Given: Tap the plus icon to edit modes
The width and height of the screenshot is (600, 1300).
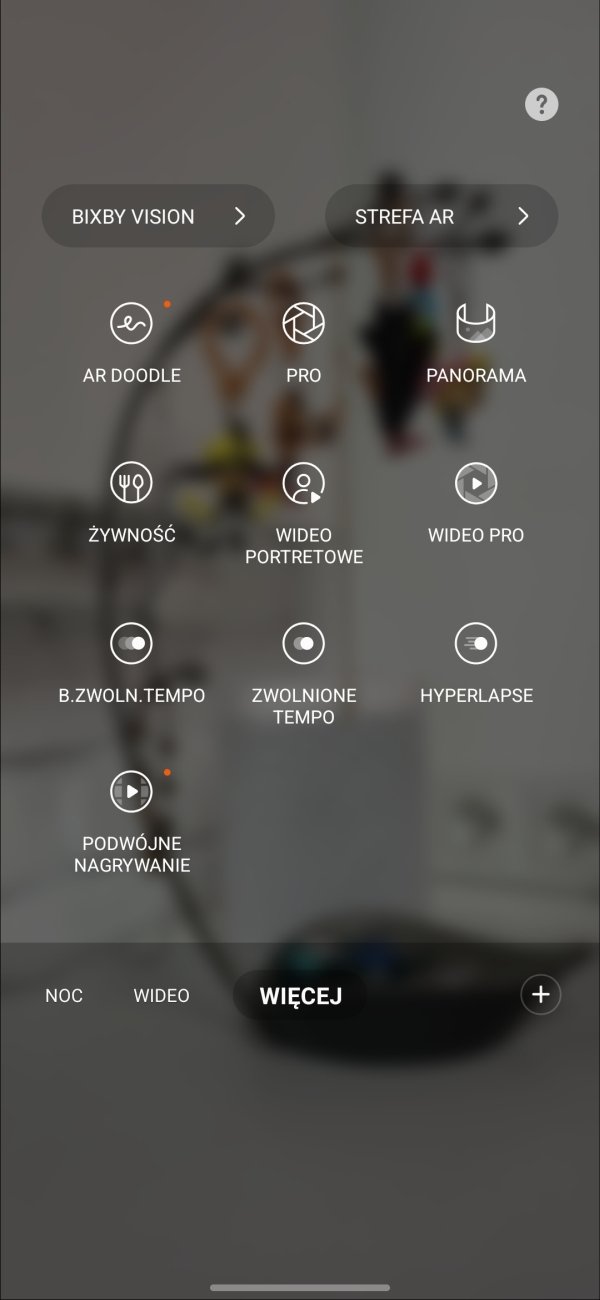Looking at the screenshot, I should (541, 994).
